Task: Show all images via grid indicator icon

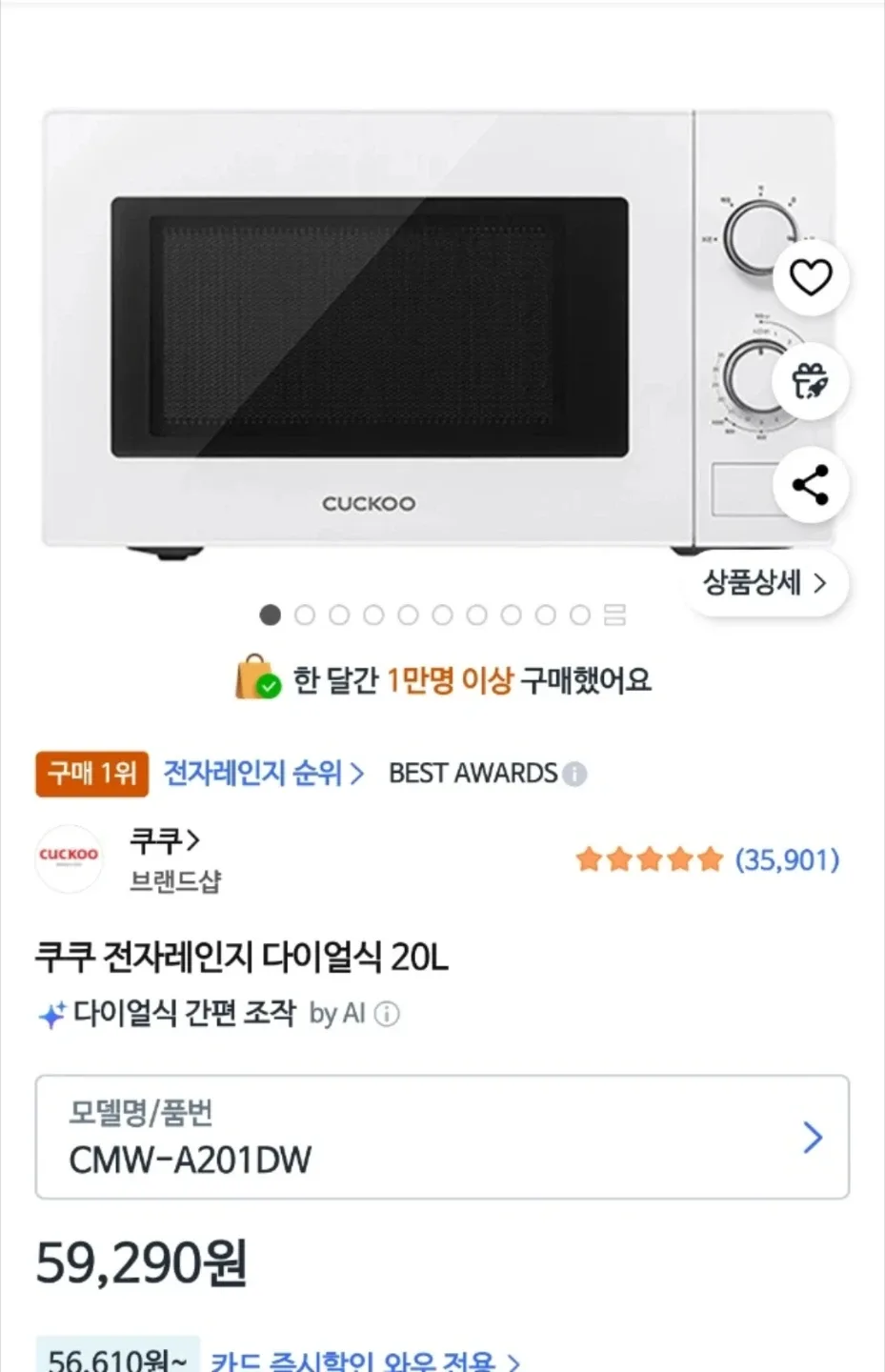Action: pos(615,615)
